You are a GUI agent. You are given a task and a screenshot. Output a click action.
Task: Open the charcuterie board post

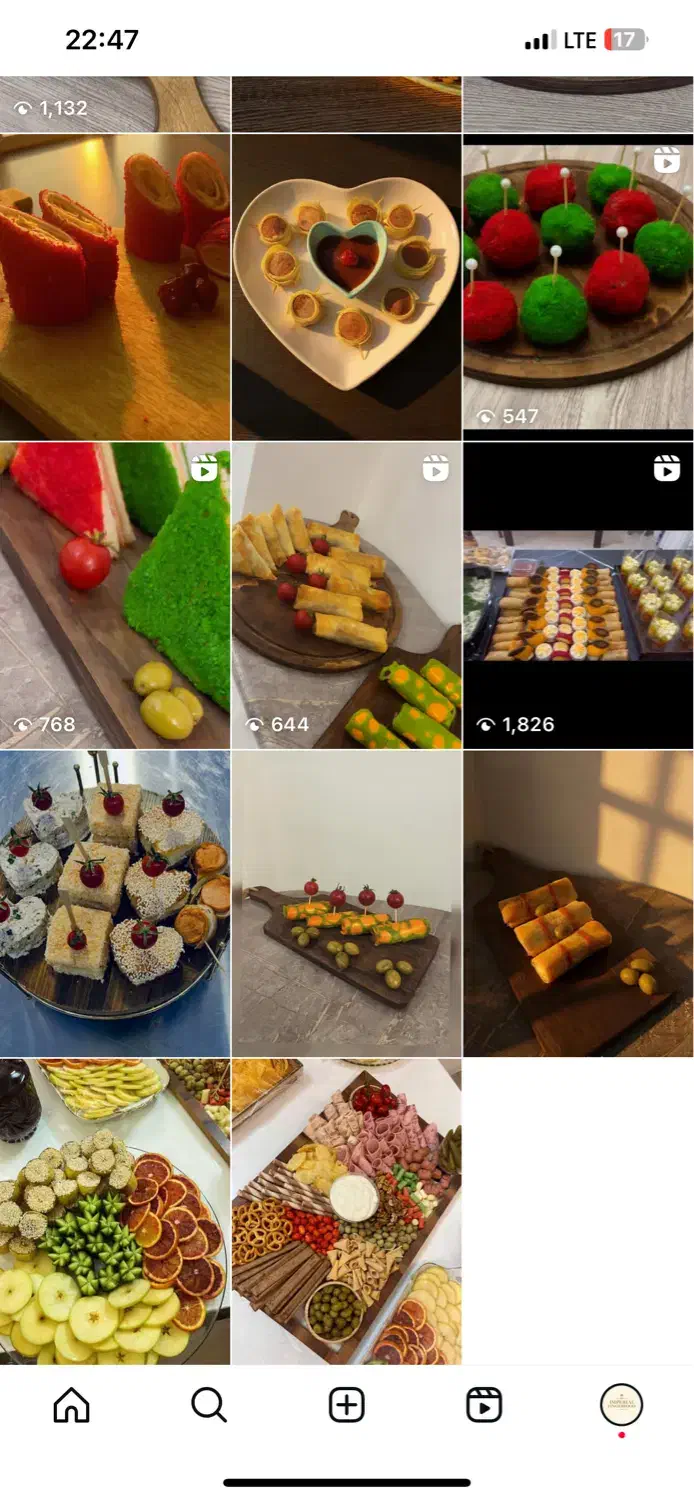346,1212
